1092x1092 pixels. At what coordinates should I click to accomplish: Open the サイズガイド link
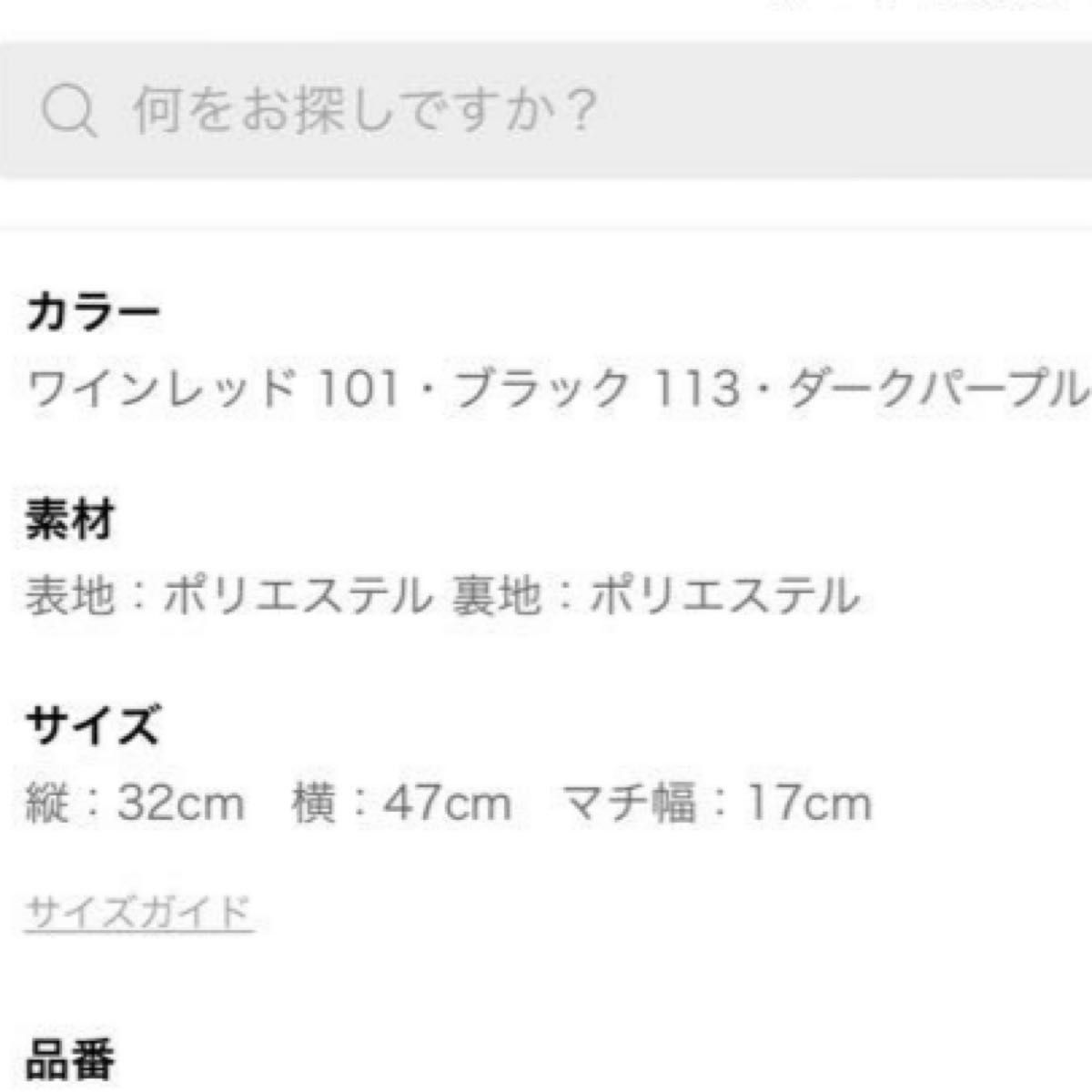[138, 911]
